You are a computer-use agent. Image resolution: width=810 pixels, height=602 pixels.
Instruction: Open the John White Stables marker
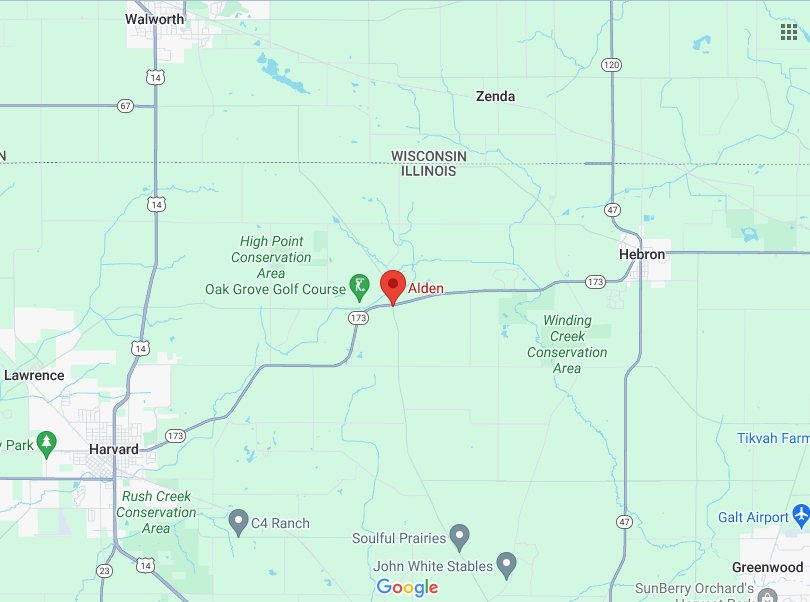pyautogui.click(x=507, y=565)
